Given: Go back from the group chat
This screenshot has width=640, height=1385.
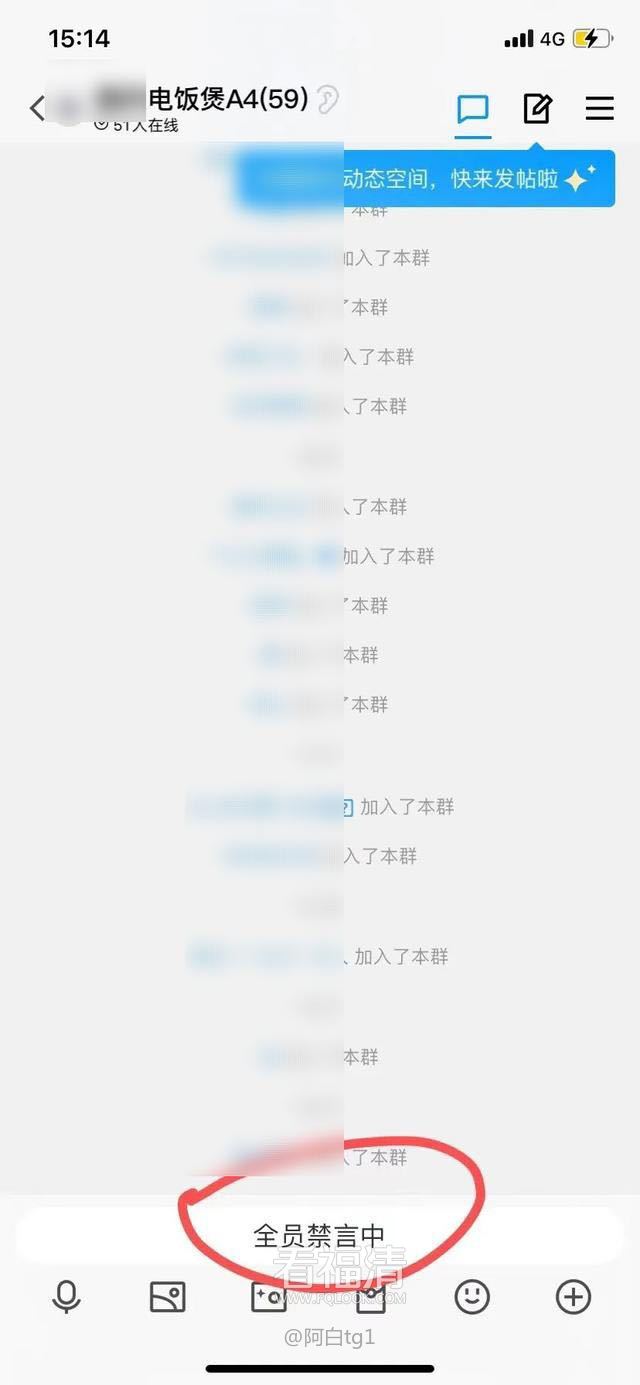Looking at the screenshot, I should (37, 108).
